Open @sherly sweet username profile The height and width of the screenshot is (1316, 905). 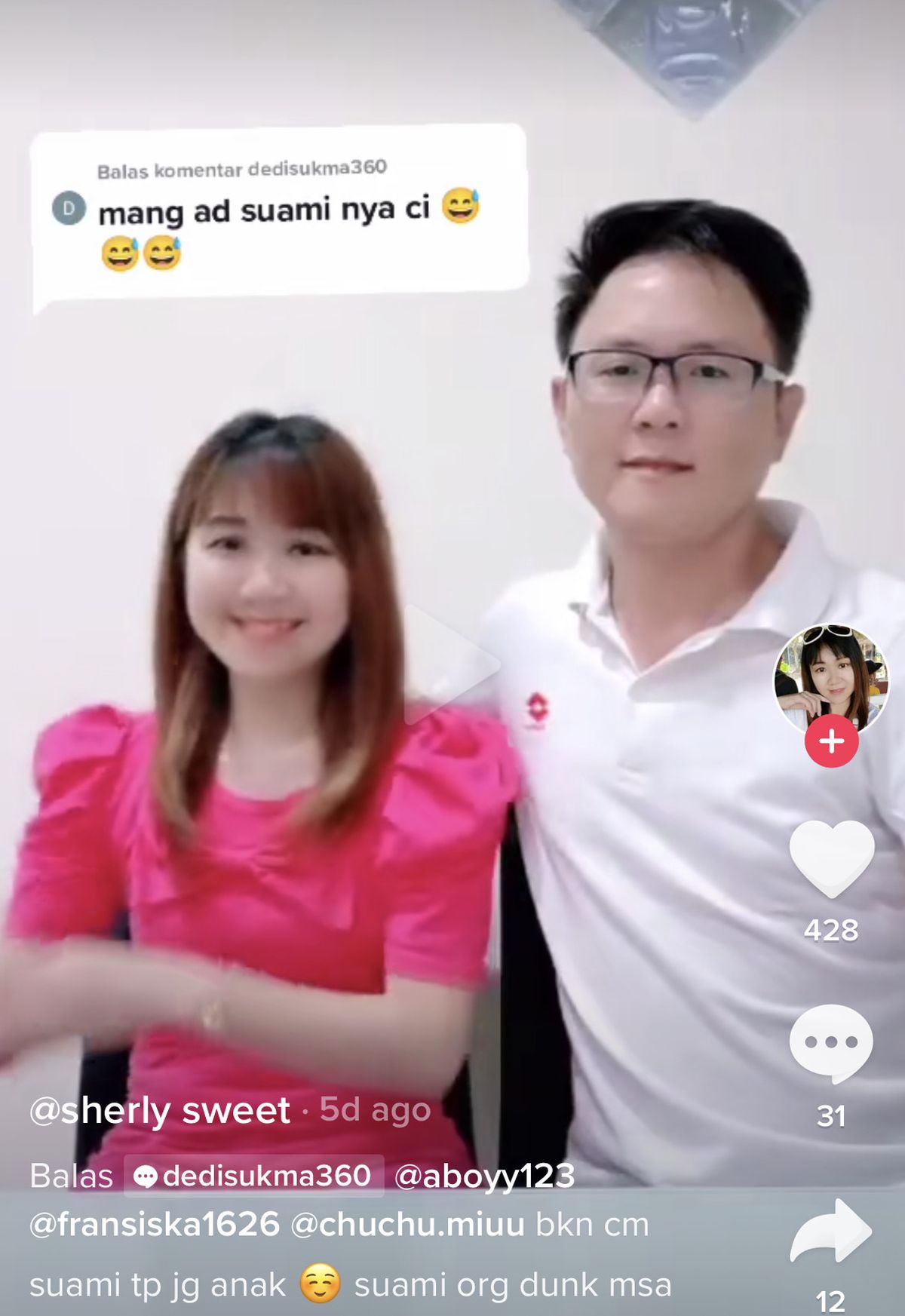160,1110
